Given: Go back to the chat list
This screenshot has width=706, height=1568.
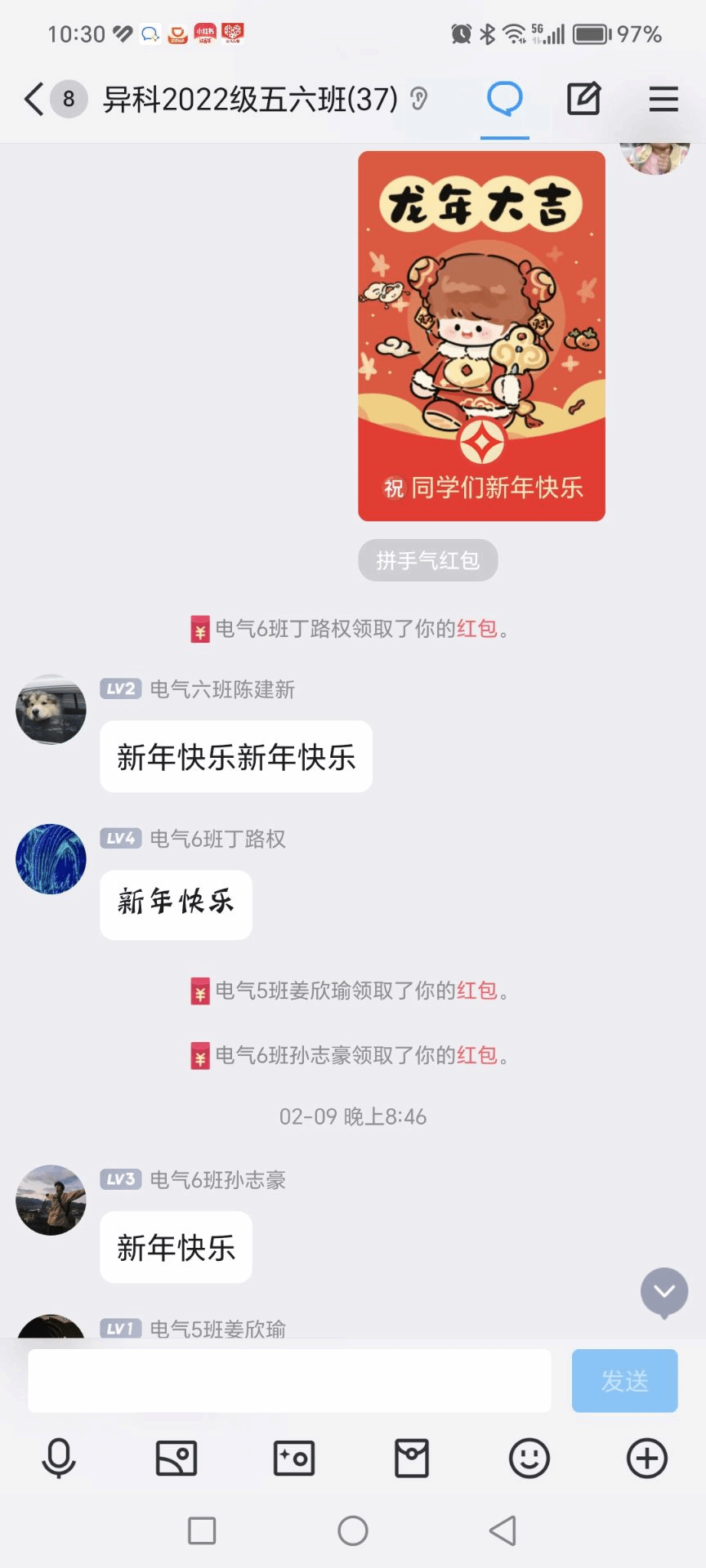Looking at the screenshot, I should click(x=34, y=100).
